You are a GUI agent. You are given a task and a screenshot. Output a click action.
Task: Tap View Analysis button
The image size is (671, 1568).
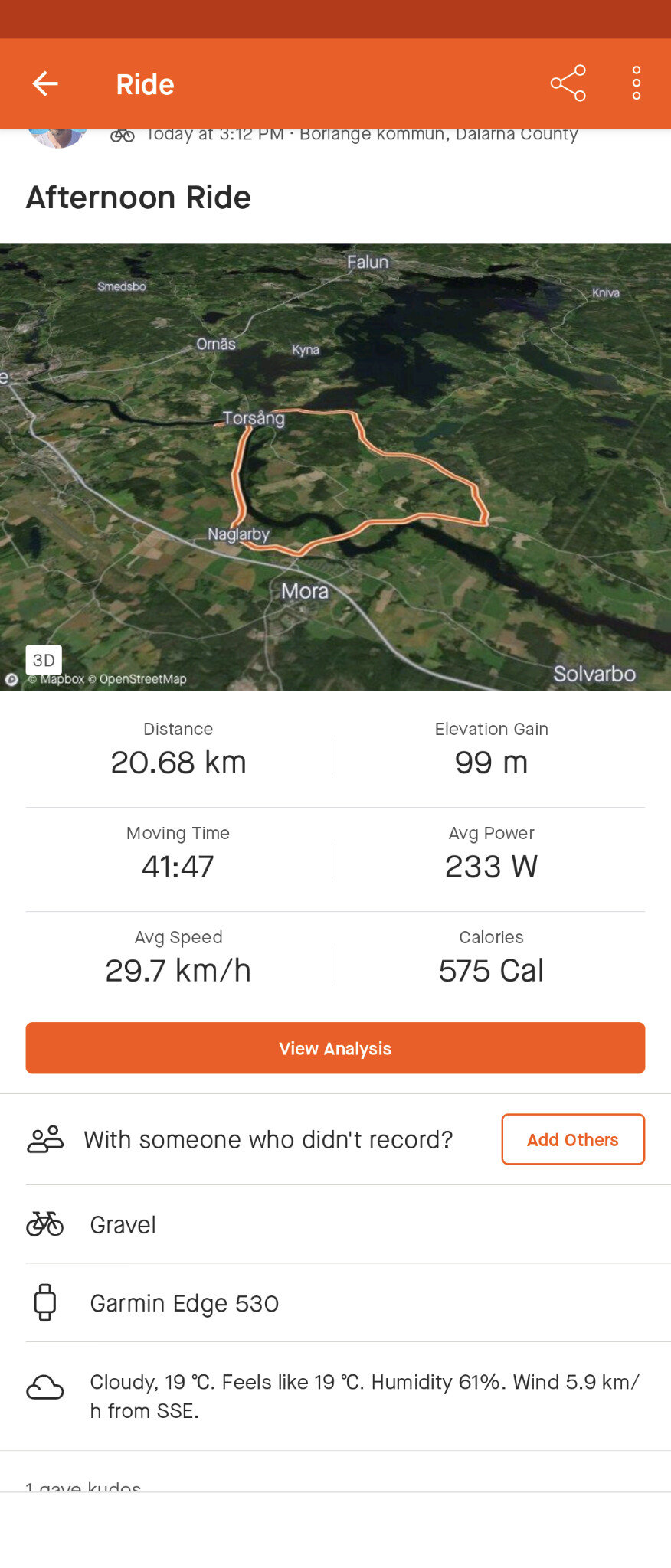tap(335, 1048)
